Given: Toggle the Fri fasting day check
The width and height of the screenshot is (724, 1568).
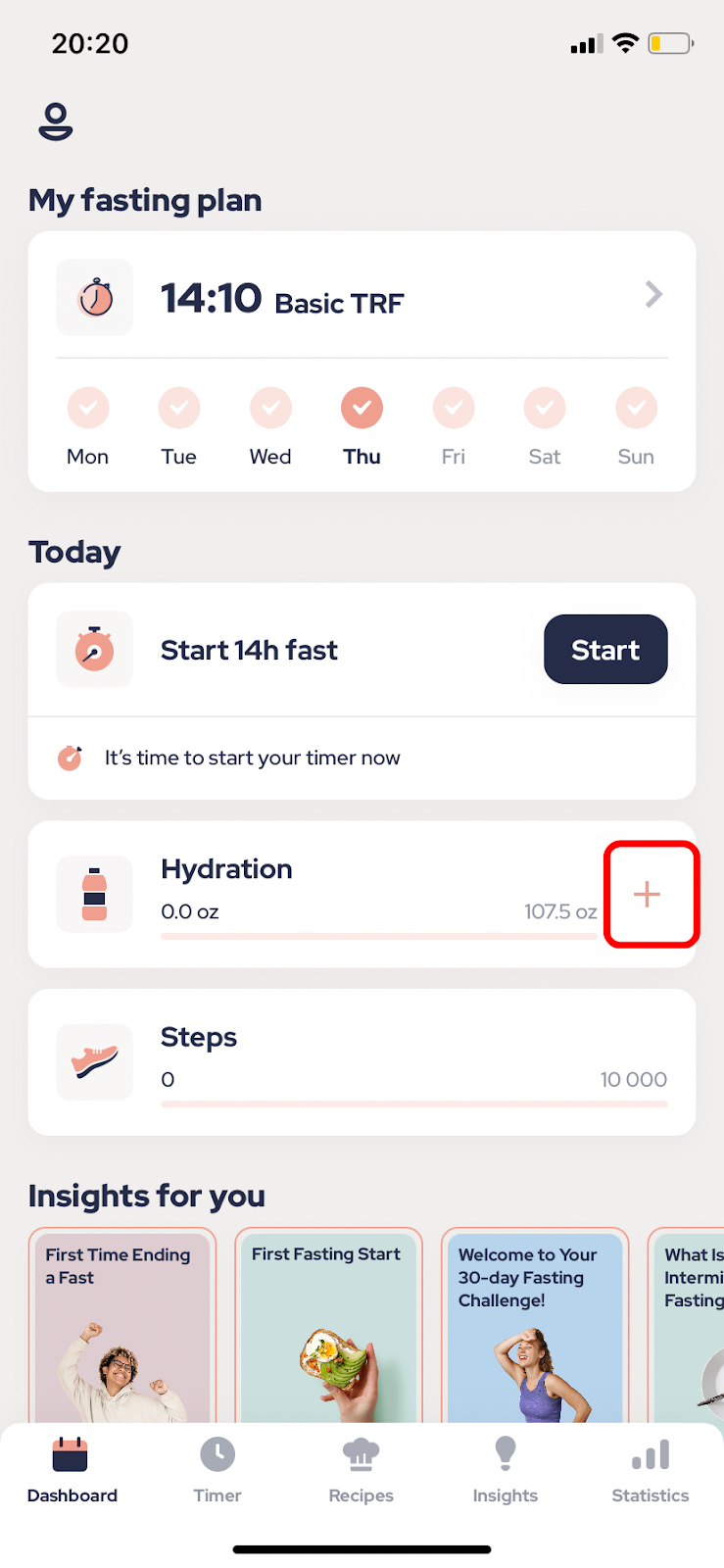Looking at the screenshot, I should (454, 408).
